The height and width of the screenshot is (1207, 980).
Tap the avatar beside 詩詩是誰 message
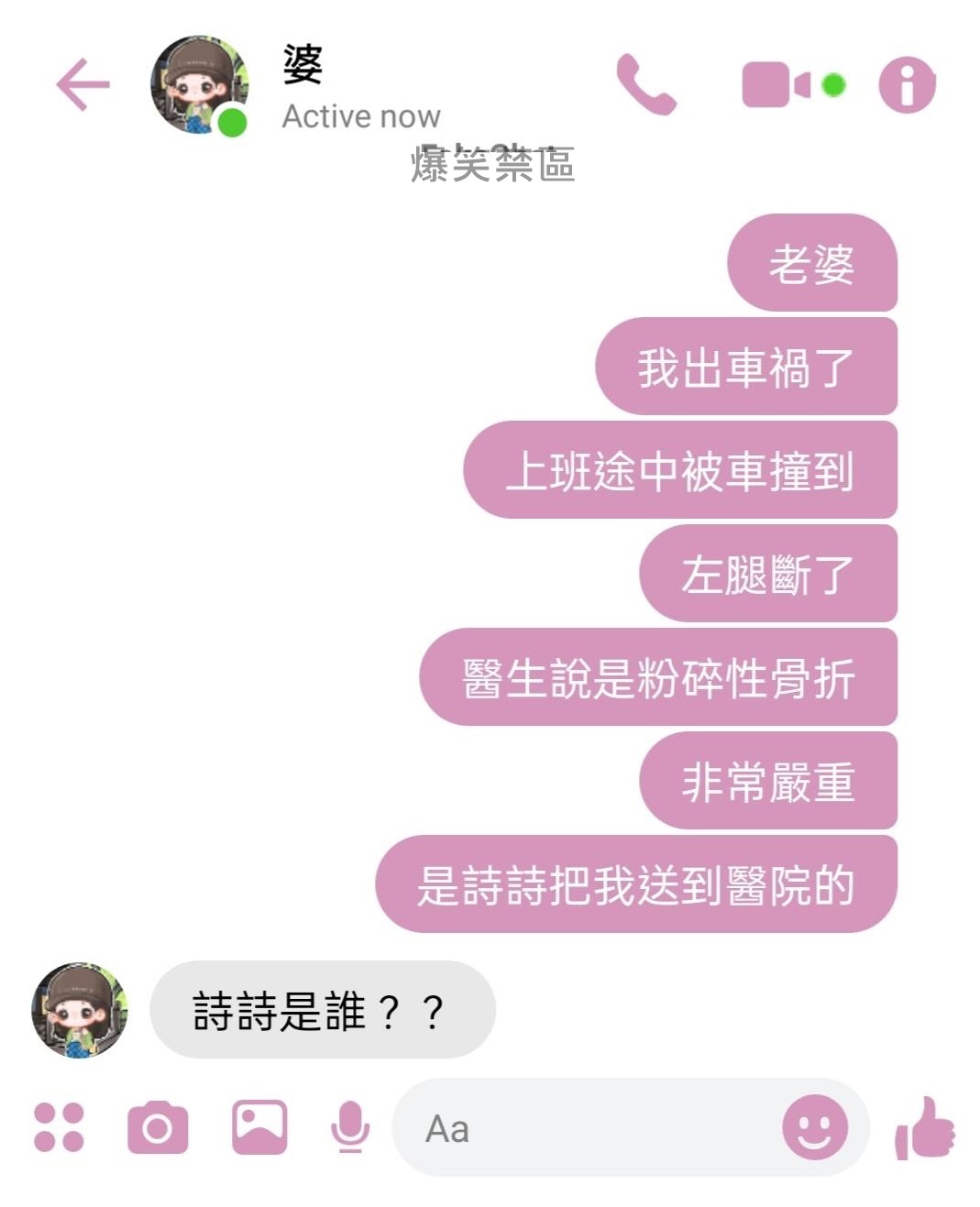click(x=80, y=1010)
